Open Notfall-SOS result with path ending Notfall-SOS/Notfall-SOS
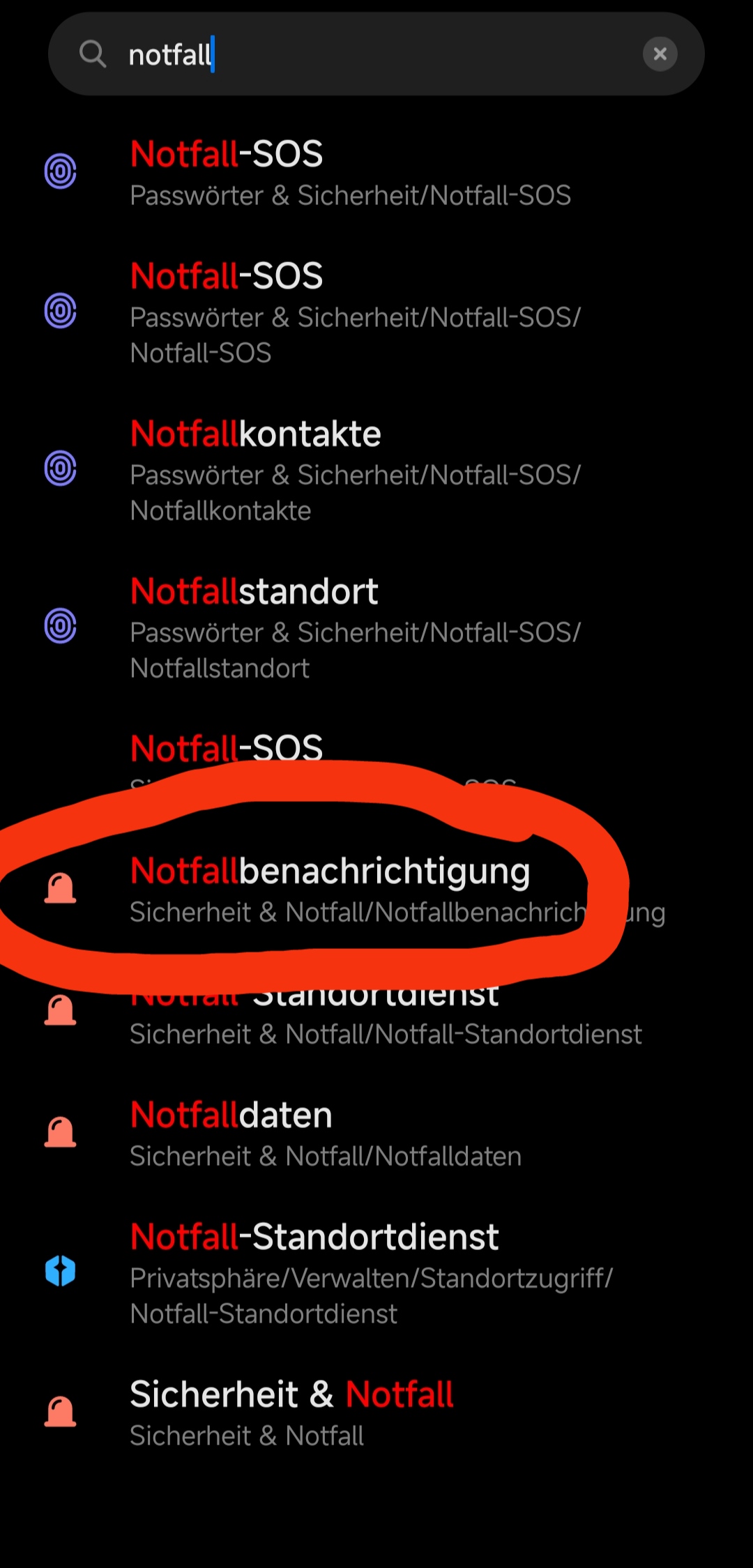The image size is (753, 1568). (376, 312)
